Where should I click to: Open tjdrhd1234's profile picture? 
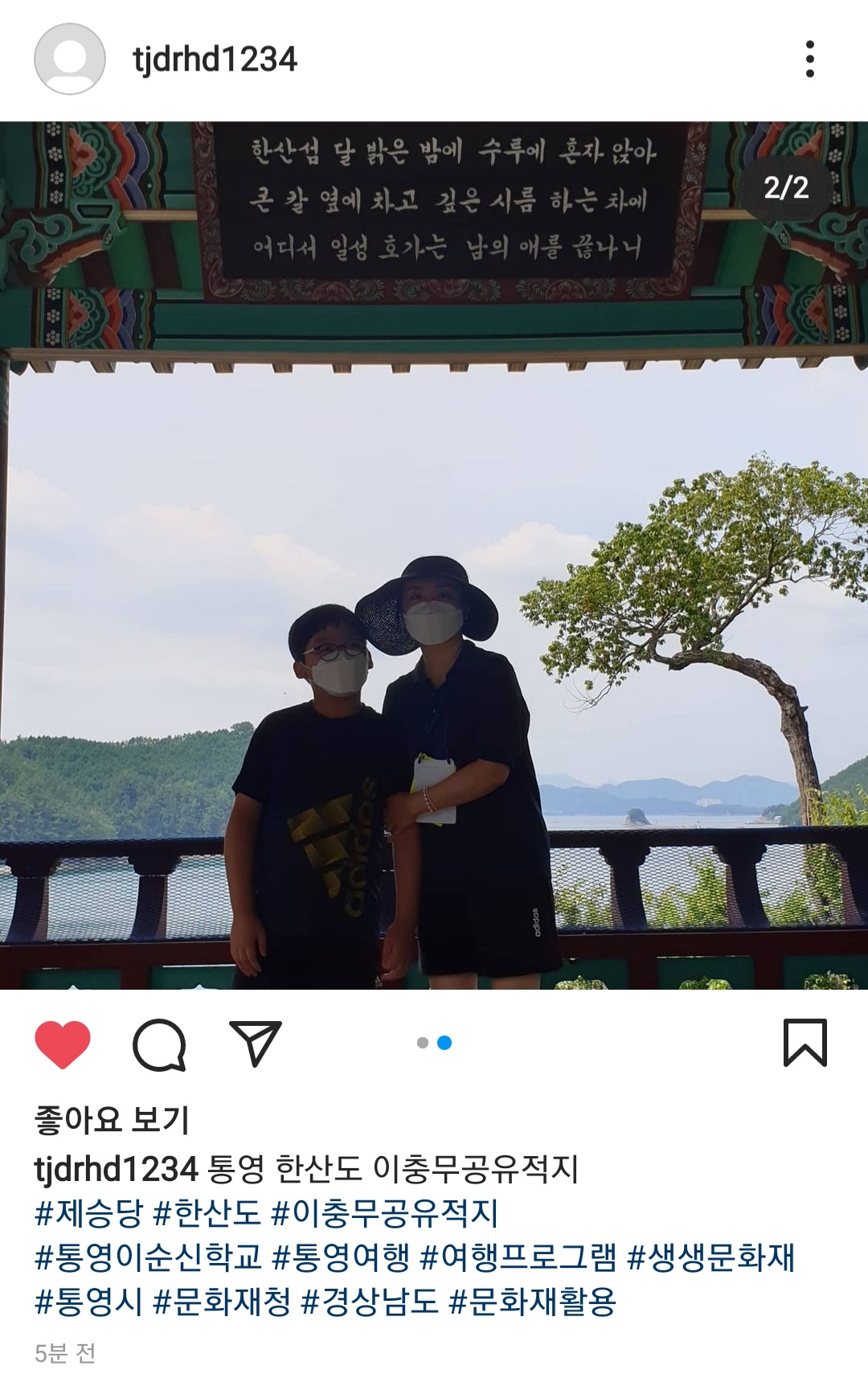point(70,59)
